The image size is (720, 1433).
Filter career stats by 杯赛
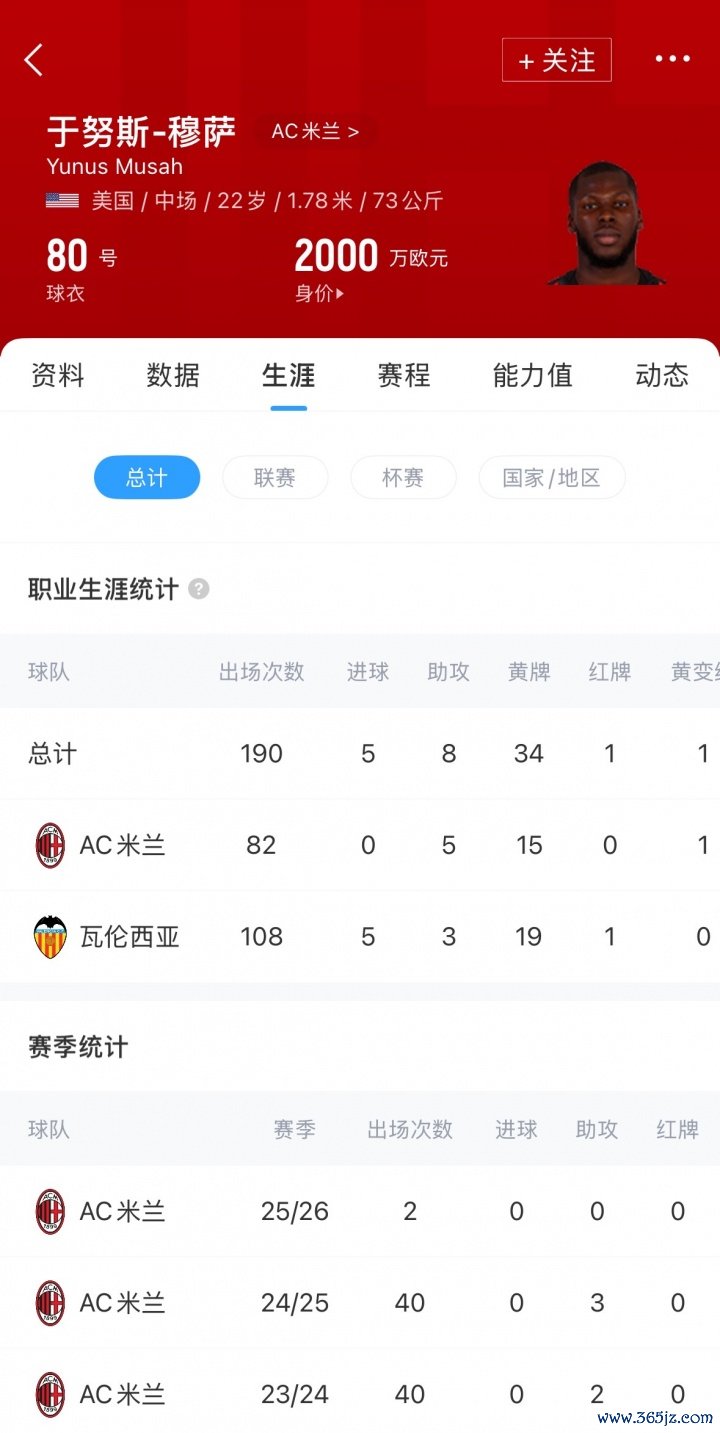pos(403,478)
